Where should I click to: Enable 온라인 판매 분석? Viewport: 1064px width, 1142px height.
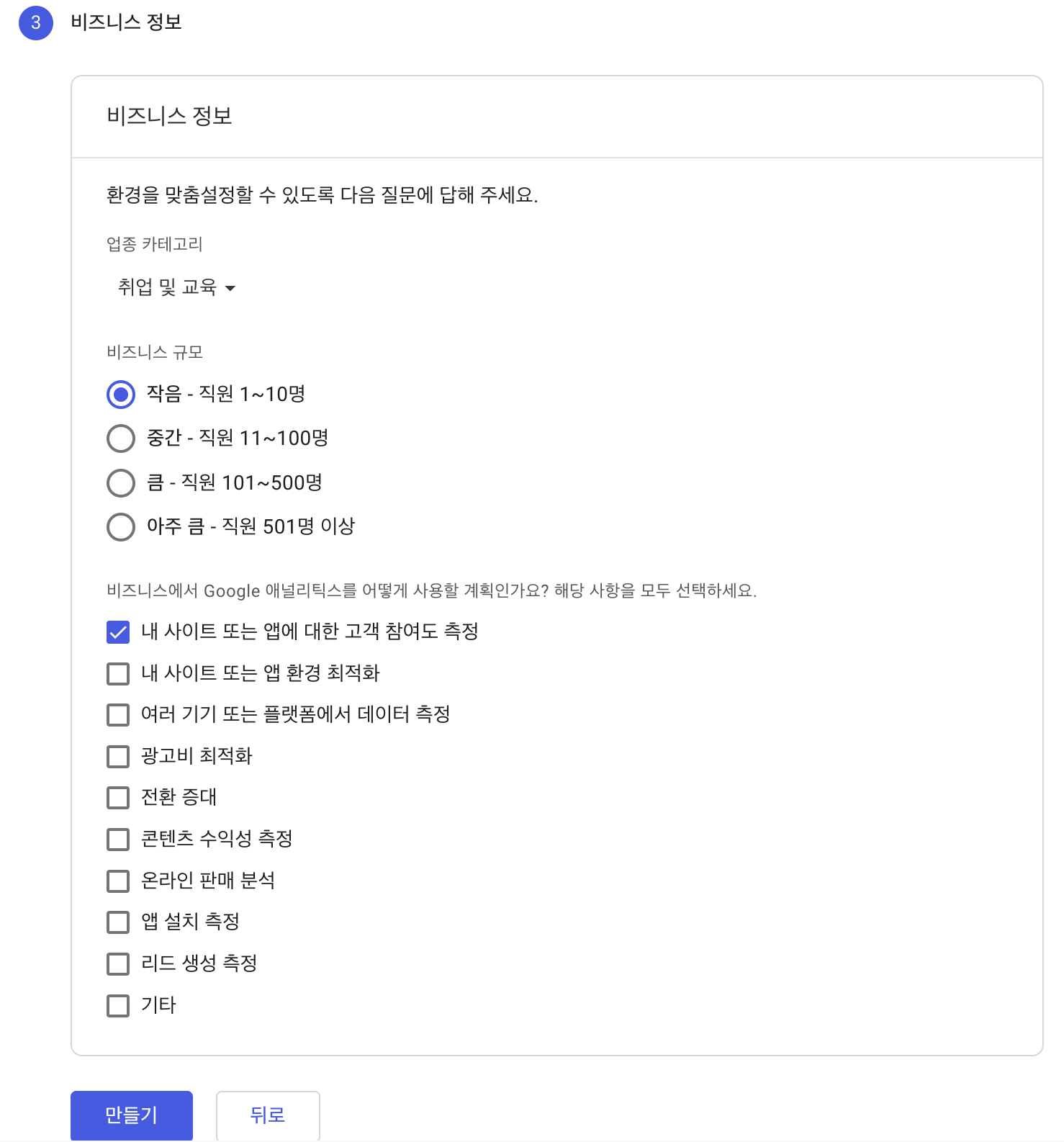117,881
